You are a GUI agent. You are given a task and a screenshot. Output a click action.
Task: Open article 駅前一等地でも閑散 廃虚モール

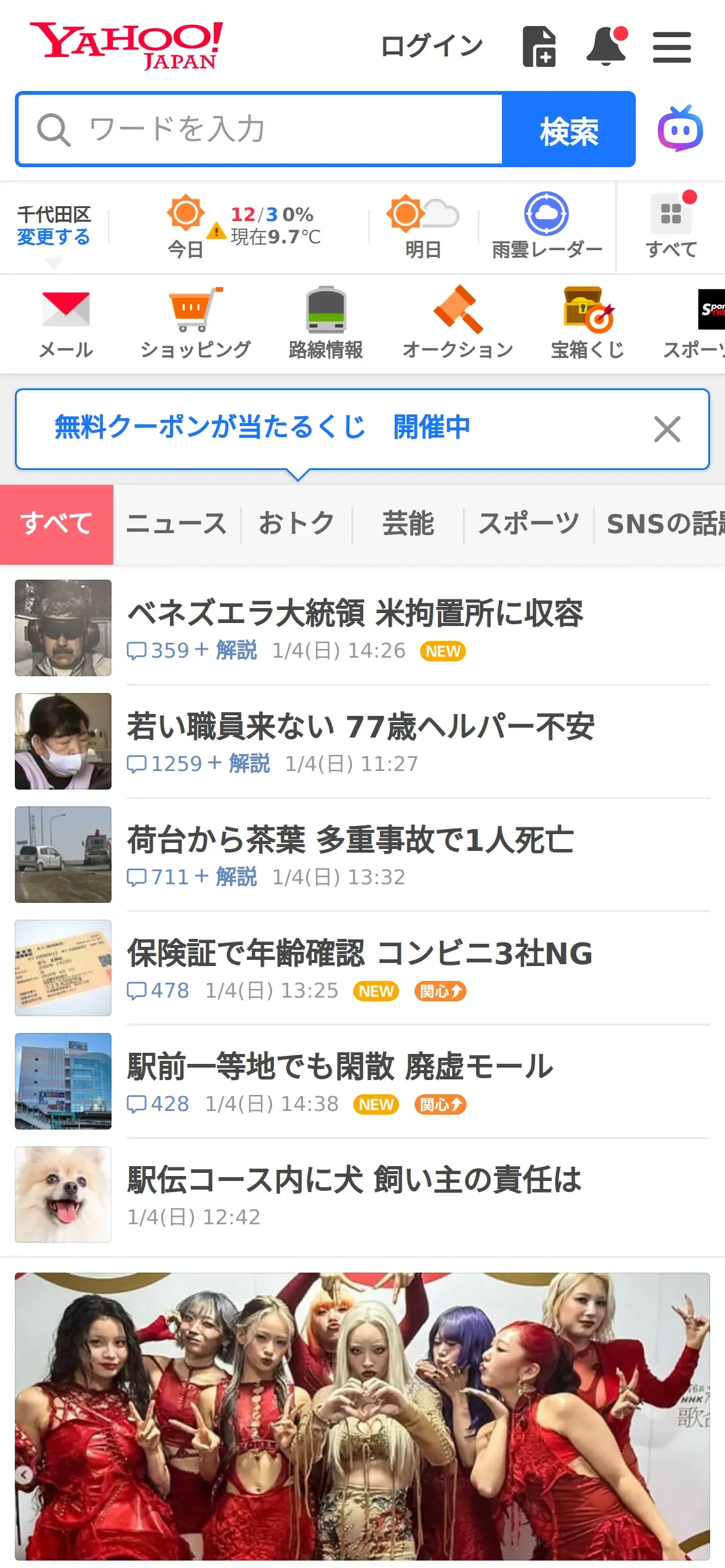pyautogui.click(x=340, y=1066)
